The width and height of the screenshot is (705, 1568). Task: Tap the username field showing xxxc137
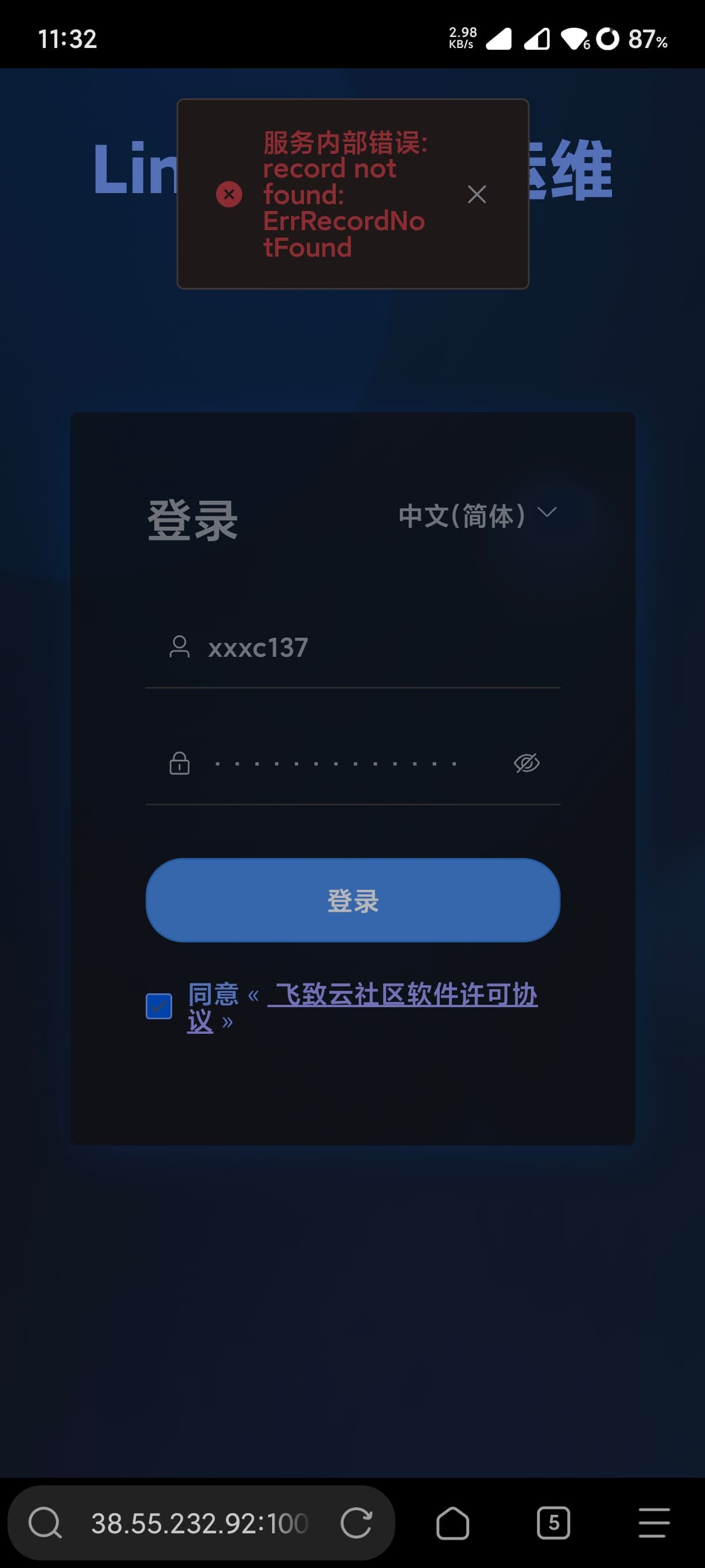click(353, 648)
